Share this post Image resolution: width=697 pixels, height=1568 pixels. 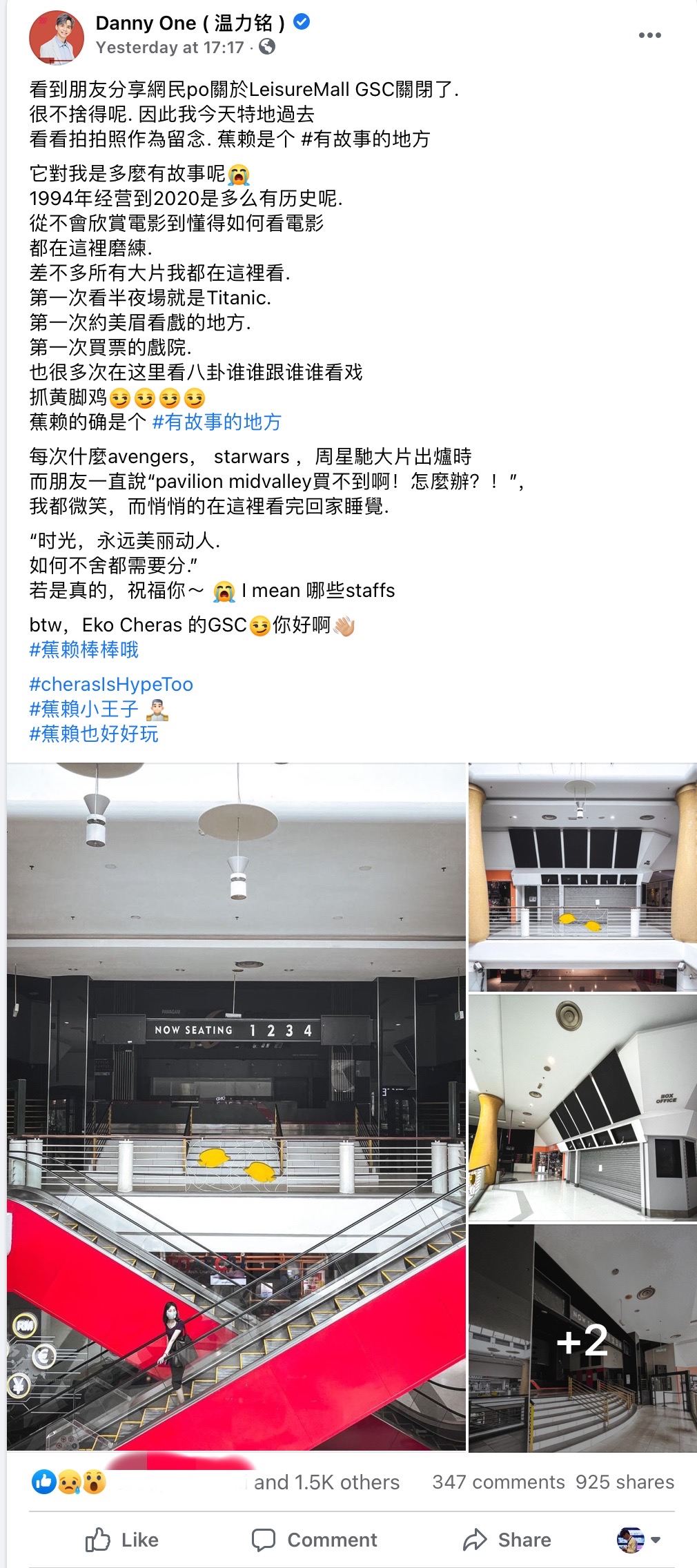pyautogui.click(x=507, y=1540)
